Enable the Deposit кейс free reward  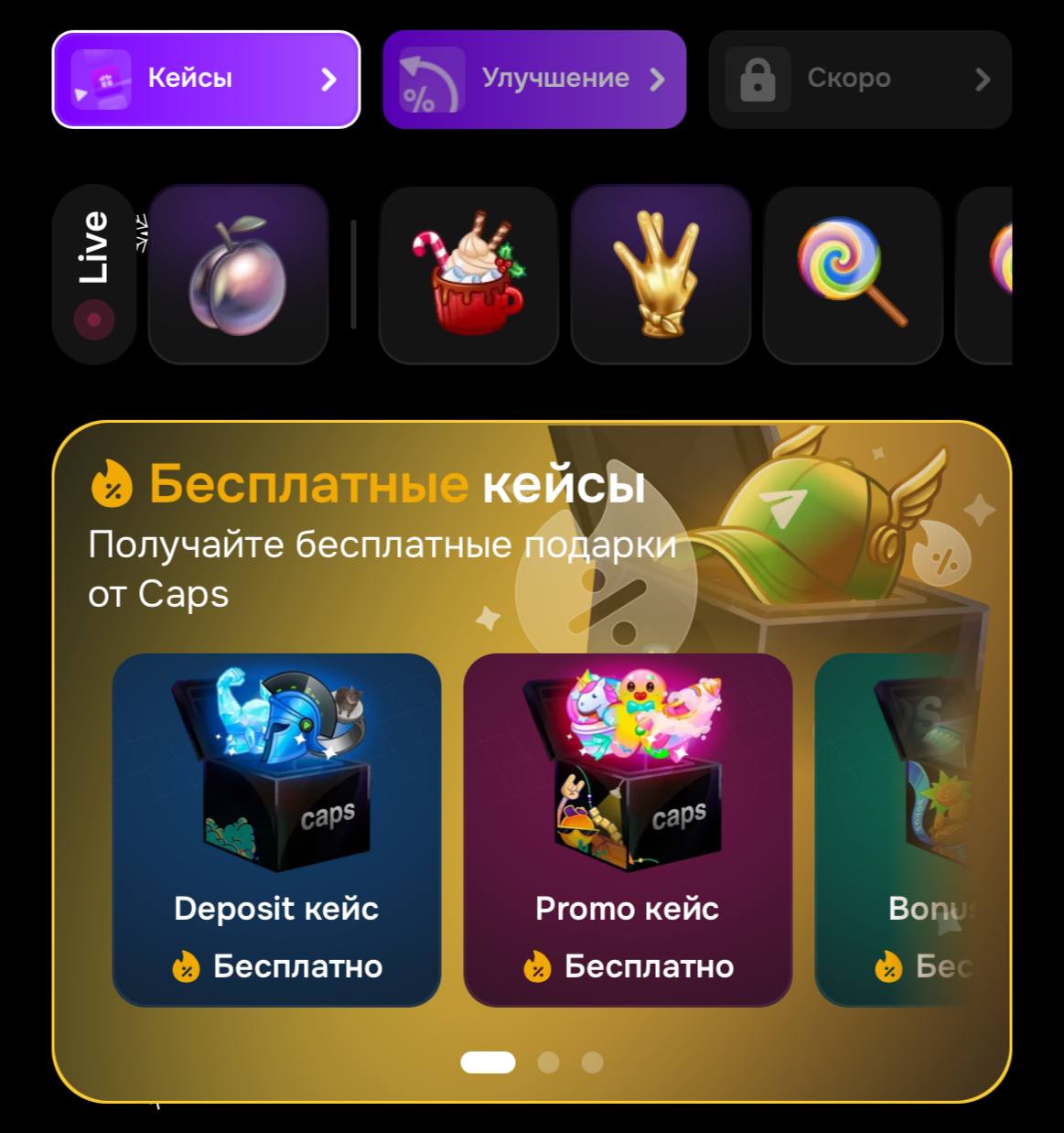pyautogui.click(x=277, y=966)
